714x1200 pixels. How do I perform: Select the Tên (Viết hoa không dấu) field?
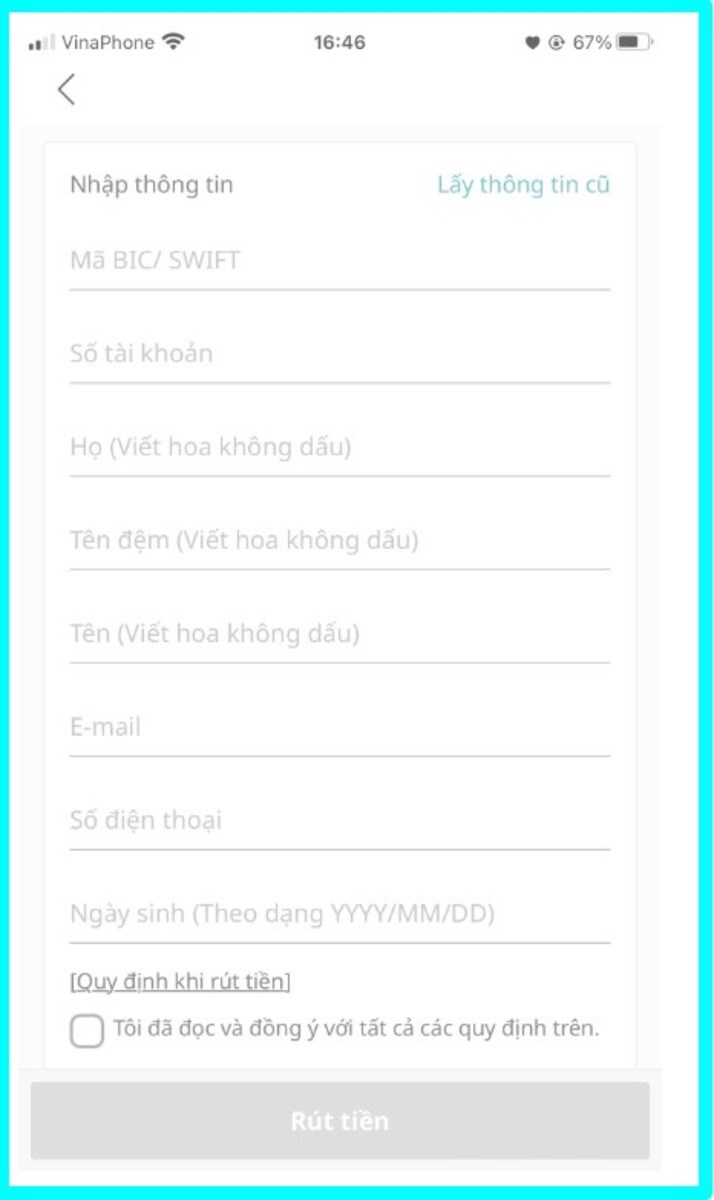click(x=339, y=634)
